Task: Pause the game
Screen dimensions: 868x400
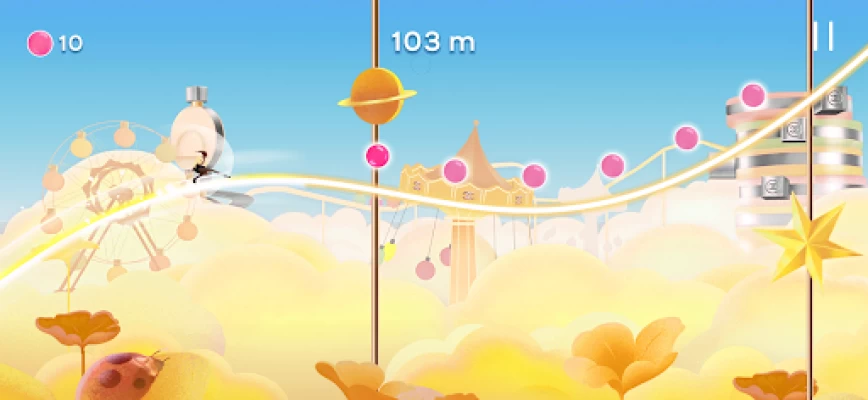Action: click(x=824, y=38)
